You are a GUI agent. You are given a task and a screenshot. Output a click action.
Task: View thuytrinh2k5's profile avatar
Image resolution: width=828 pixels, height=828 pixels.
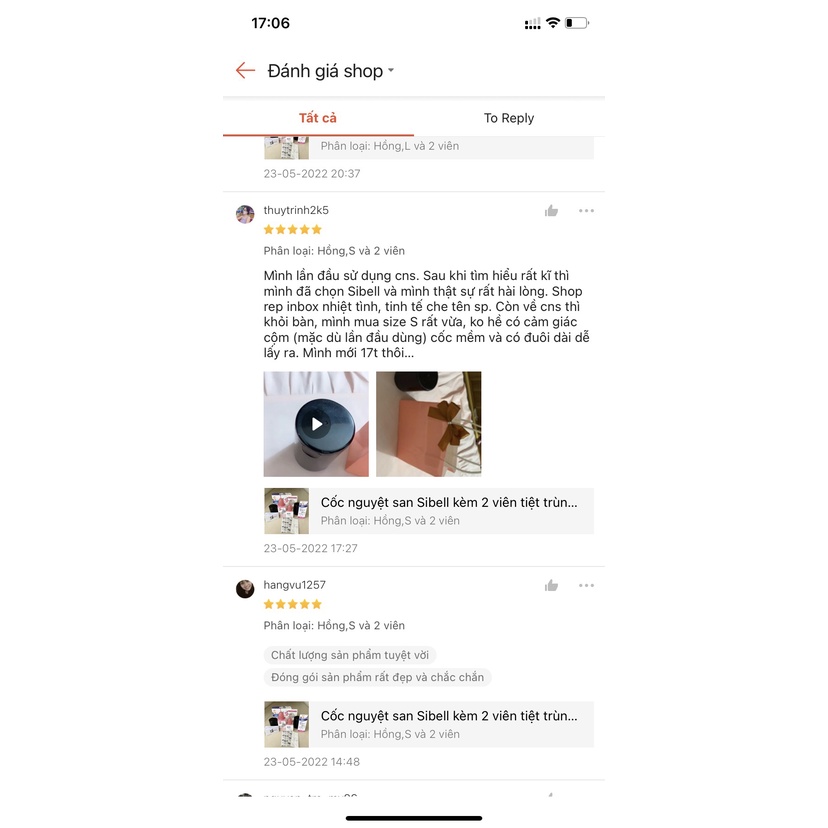point(245,214)
